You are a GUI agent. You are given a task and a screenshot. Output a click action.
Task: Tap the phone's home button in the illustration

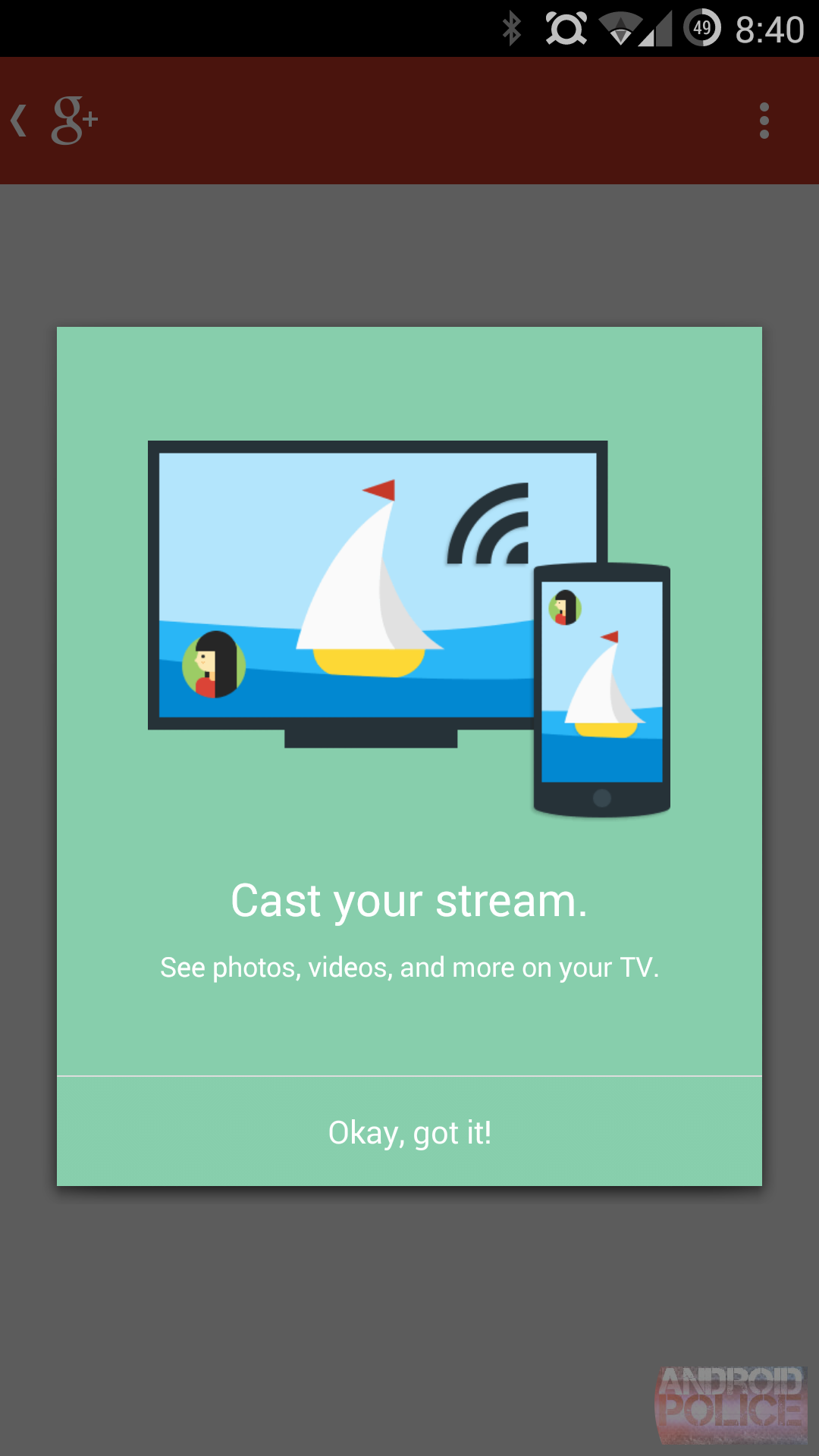[601, 796]
